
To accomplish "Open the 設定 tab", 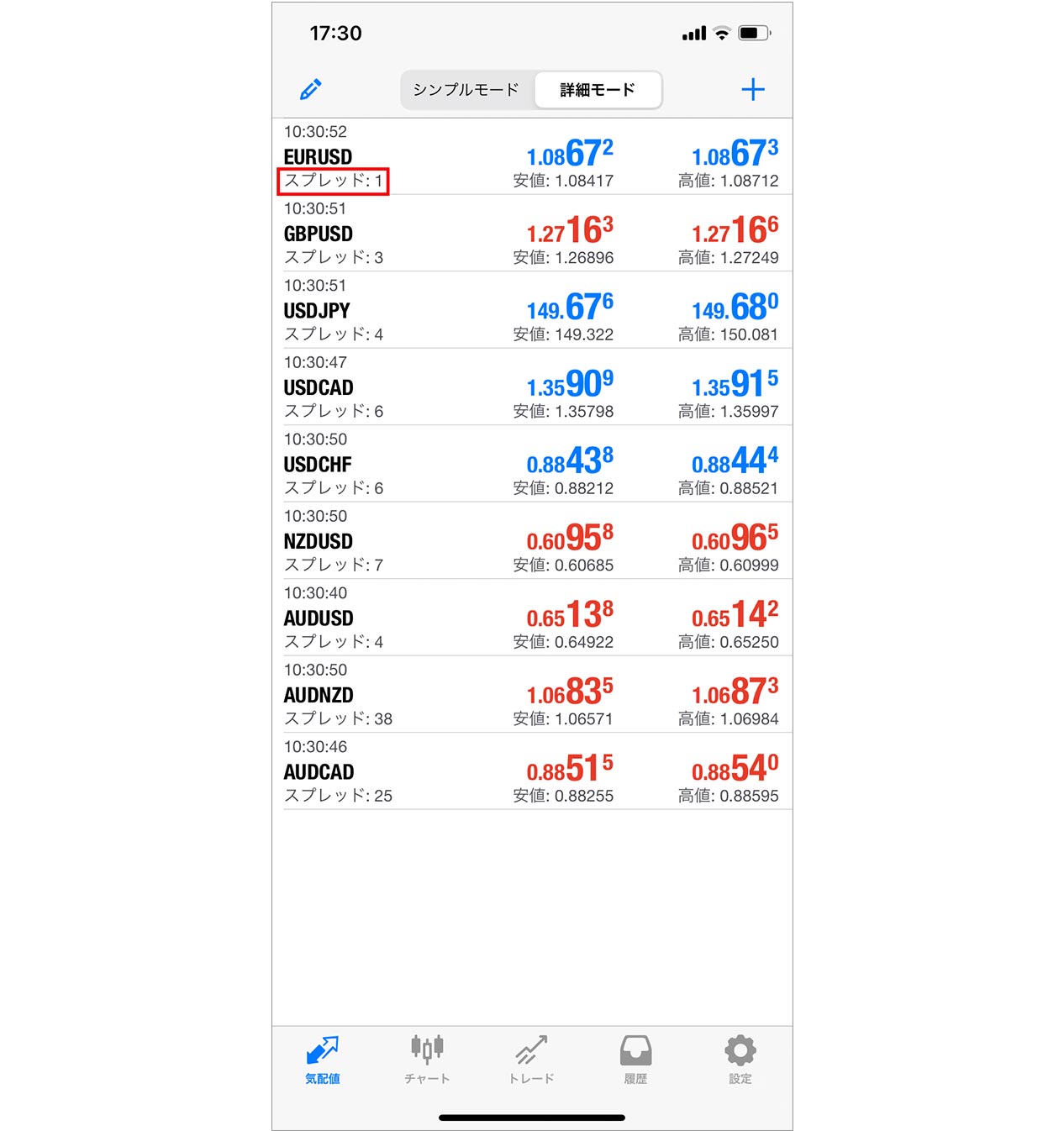I will tap(740, 1060).
